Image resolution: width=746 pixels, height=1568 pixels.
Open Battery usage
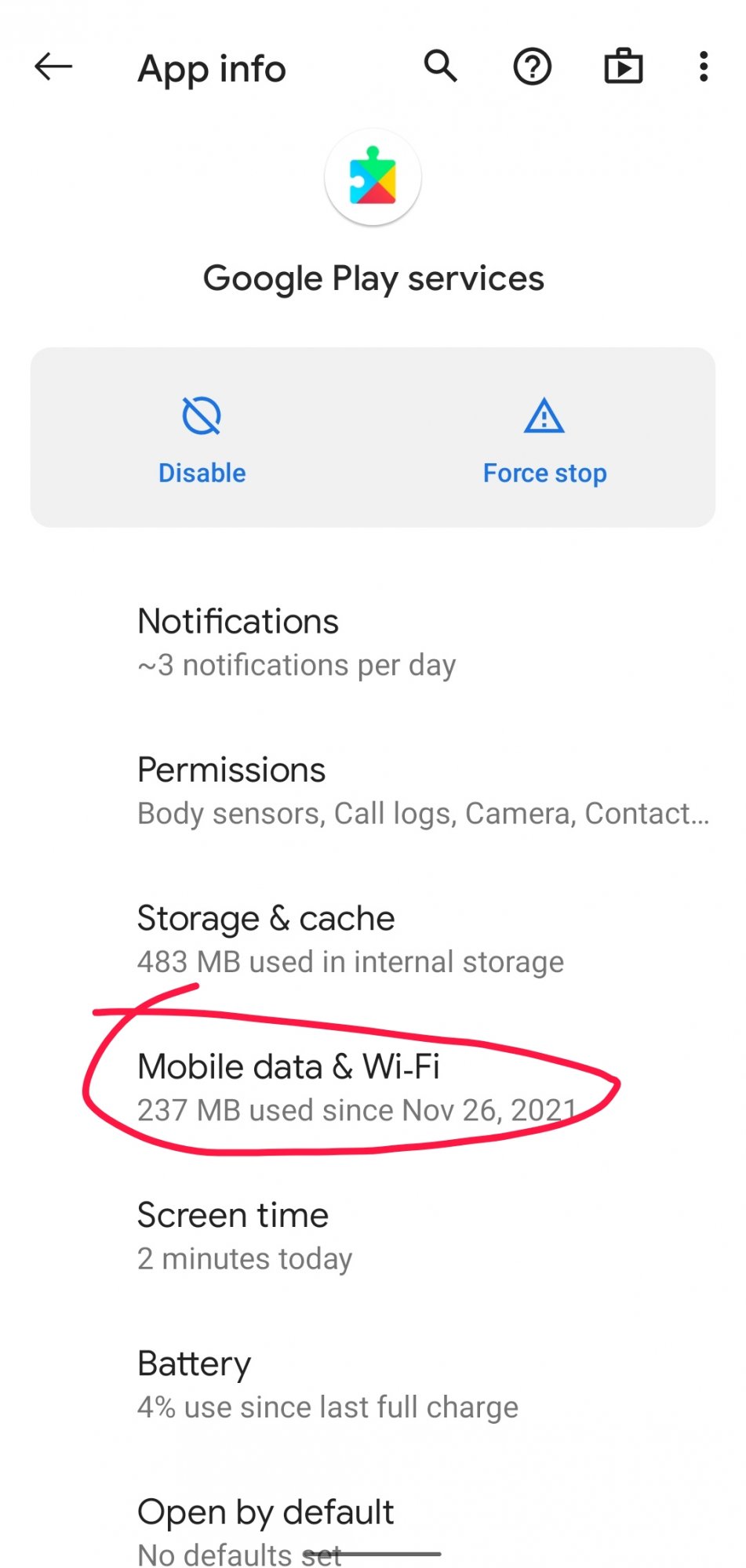pyautogui.click(x=373, y=1385)
